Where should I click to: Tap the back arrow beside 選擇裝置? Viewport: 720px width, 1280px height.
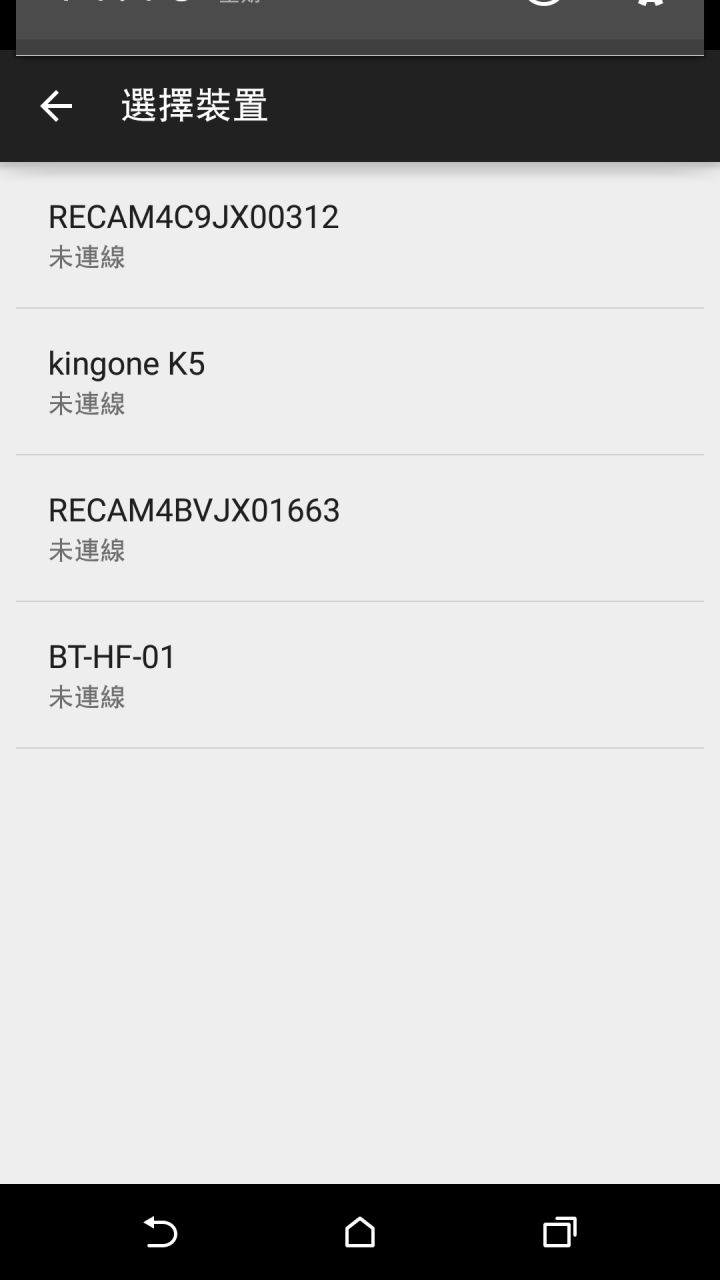(56, 106)
